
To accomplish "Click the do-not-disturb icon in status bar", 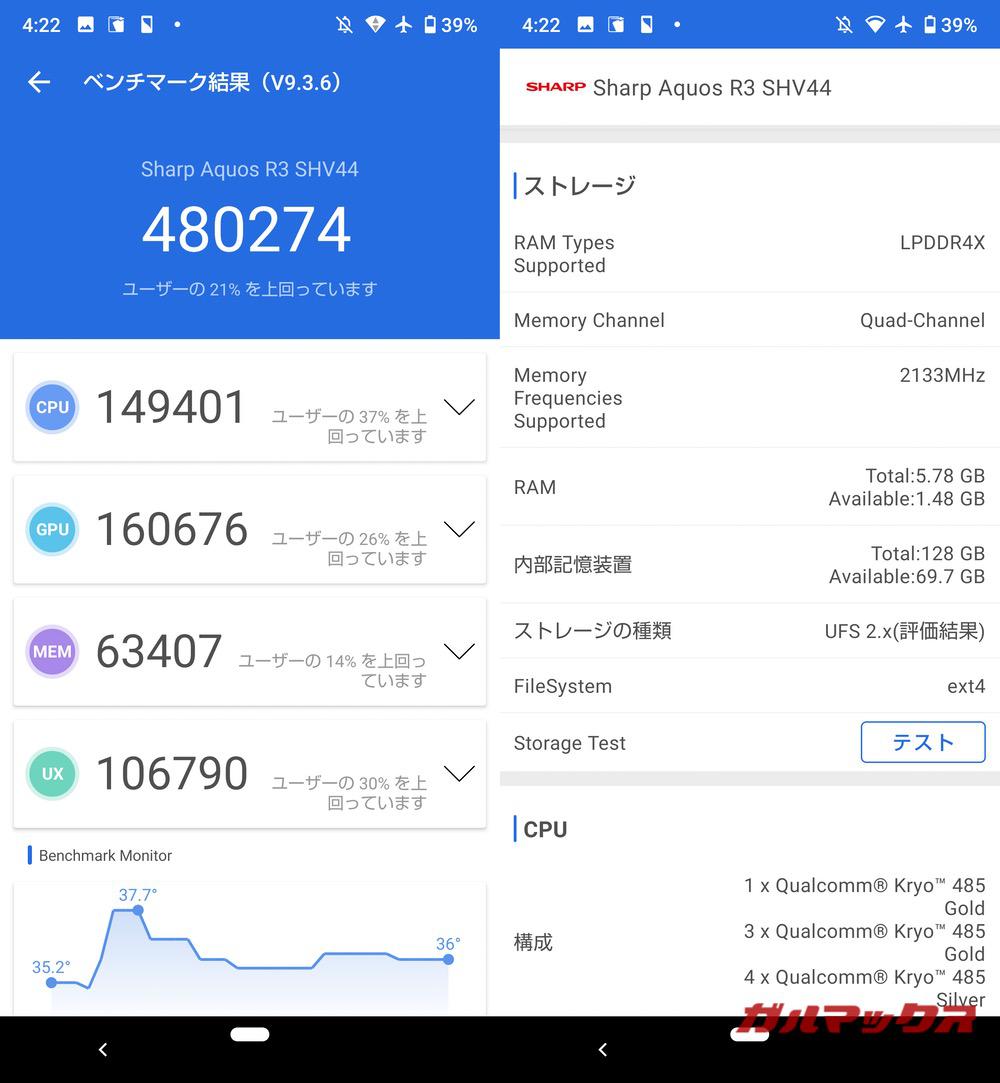I will [x=343, y=24].
